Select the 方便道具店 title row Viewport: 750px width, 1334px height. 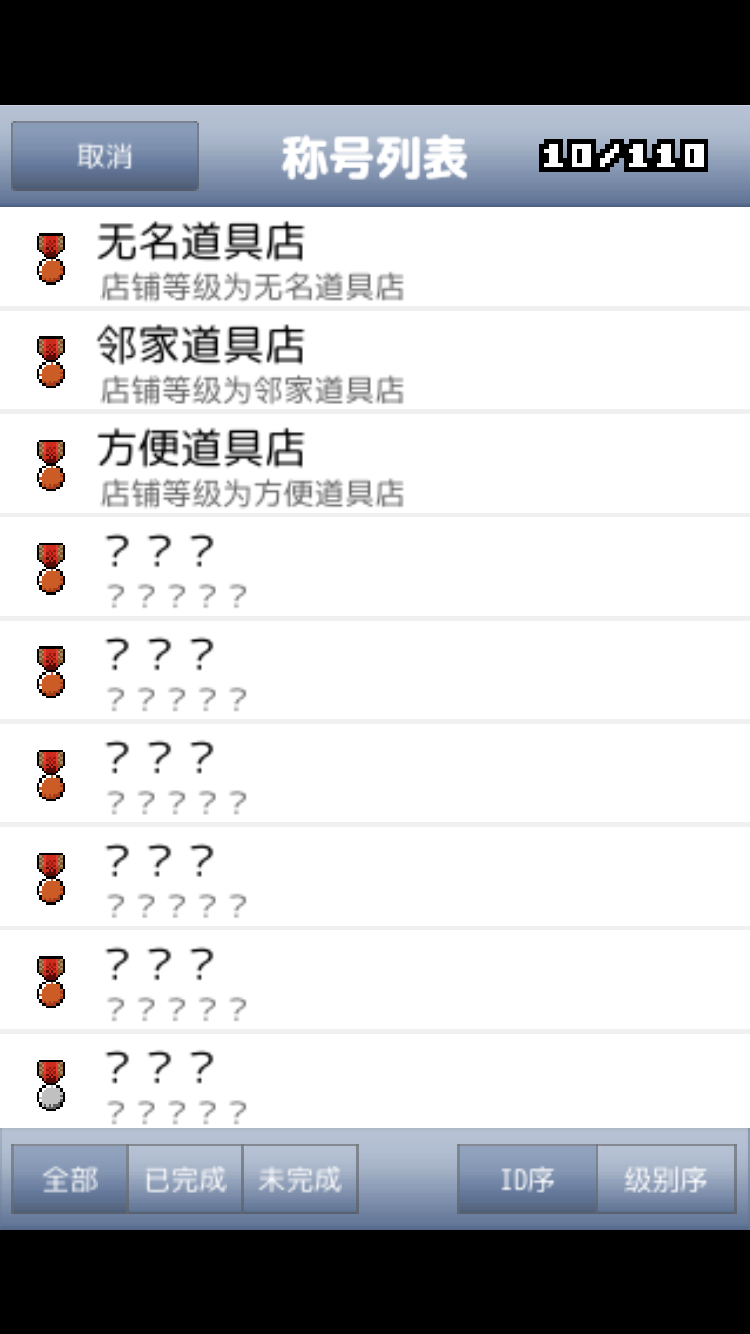coord(375,464)
